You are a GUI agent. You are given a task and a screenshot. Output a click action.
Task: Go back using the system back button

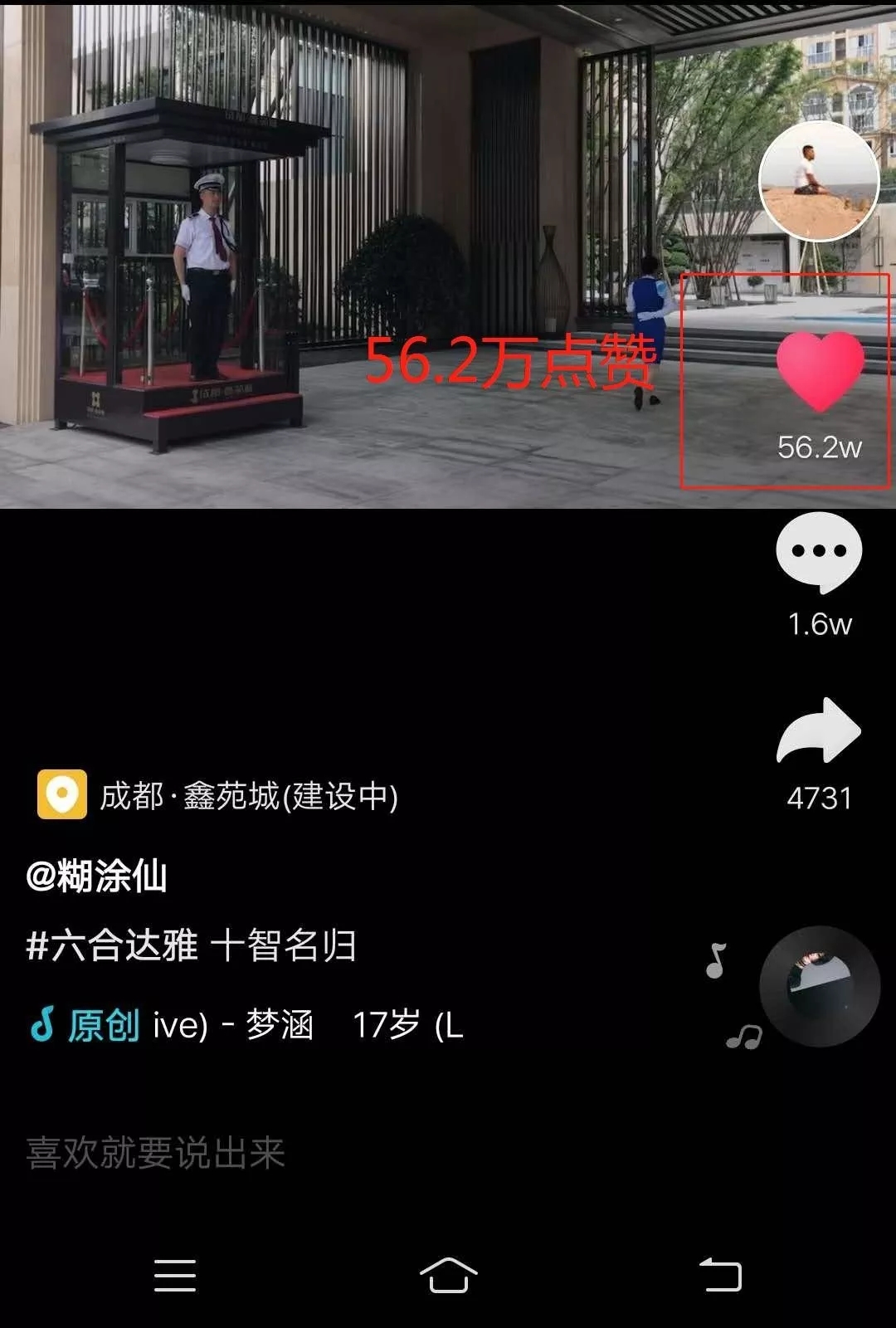(720, 1275)
